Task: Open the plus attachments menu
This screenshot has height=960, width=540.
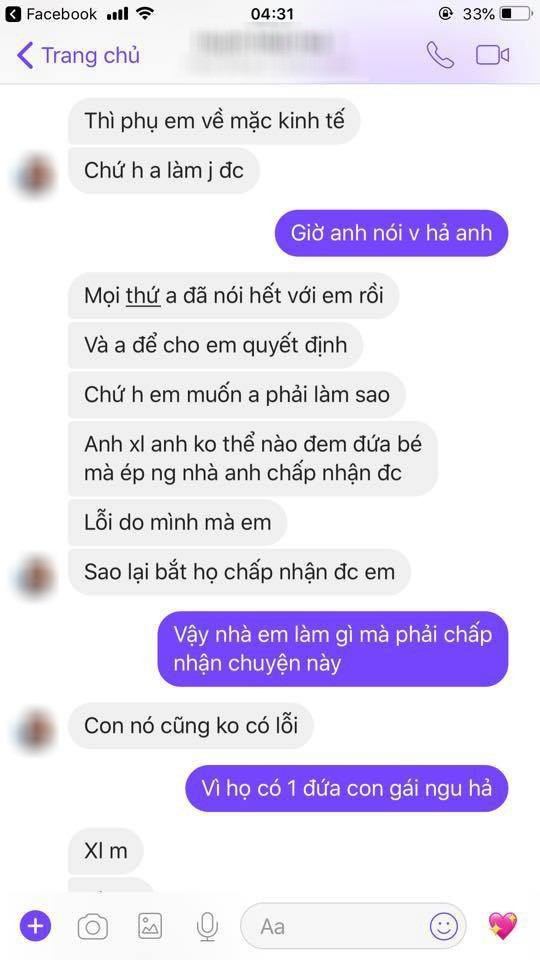Action: pos(36,926)
